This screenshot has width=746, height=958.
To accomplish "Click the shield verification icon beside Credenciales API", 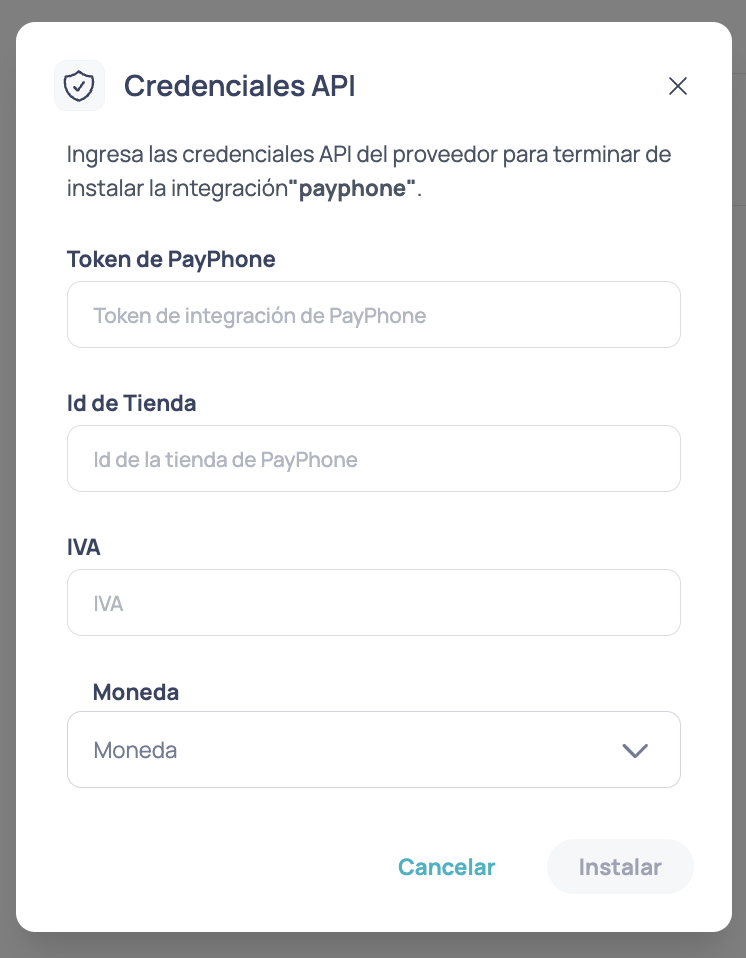I will pos(79,86).
